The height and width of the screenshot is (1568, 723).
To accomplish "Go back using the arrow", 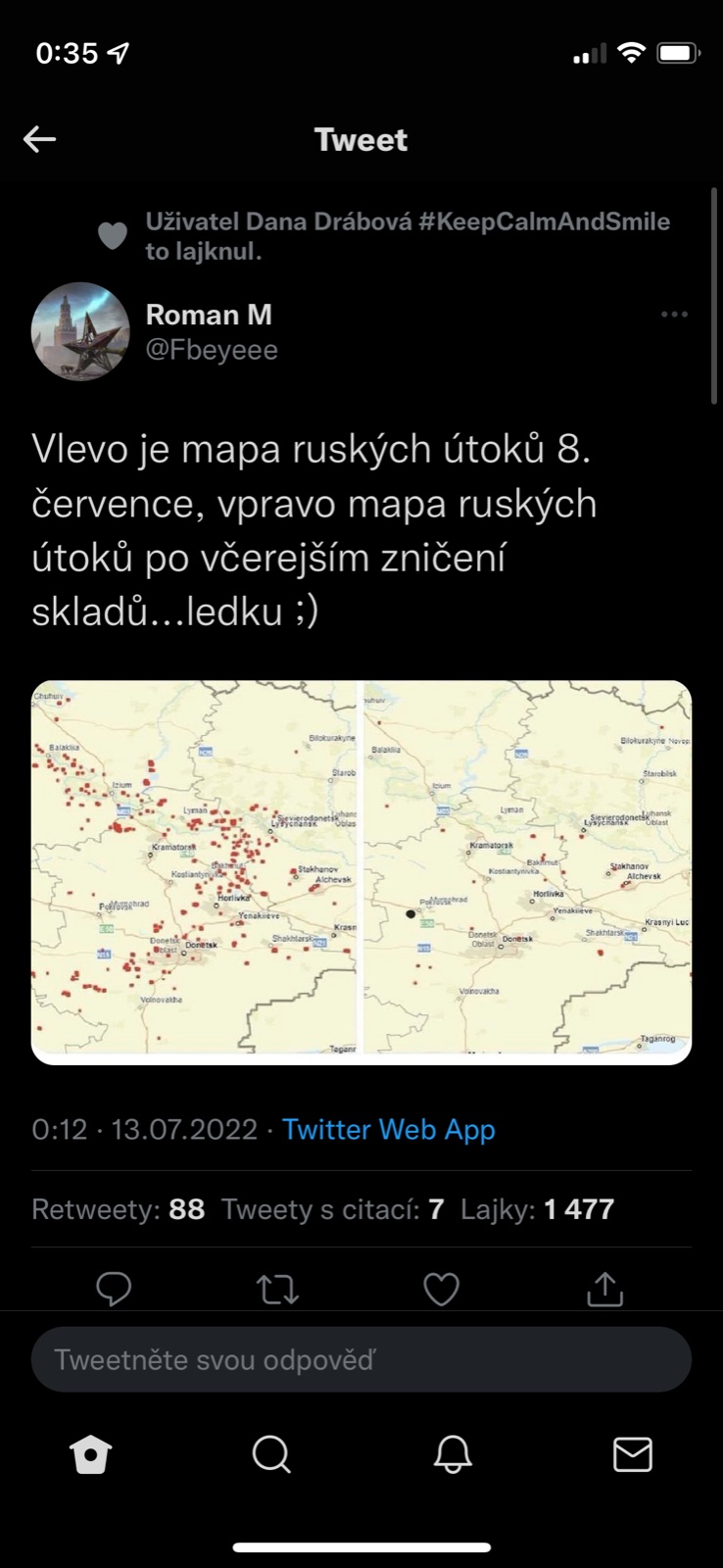I will (x=40, y=139).
